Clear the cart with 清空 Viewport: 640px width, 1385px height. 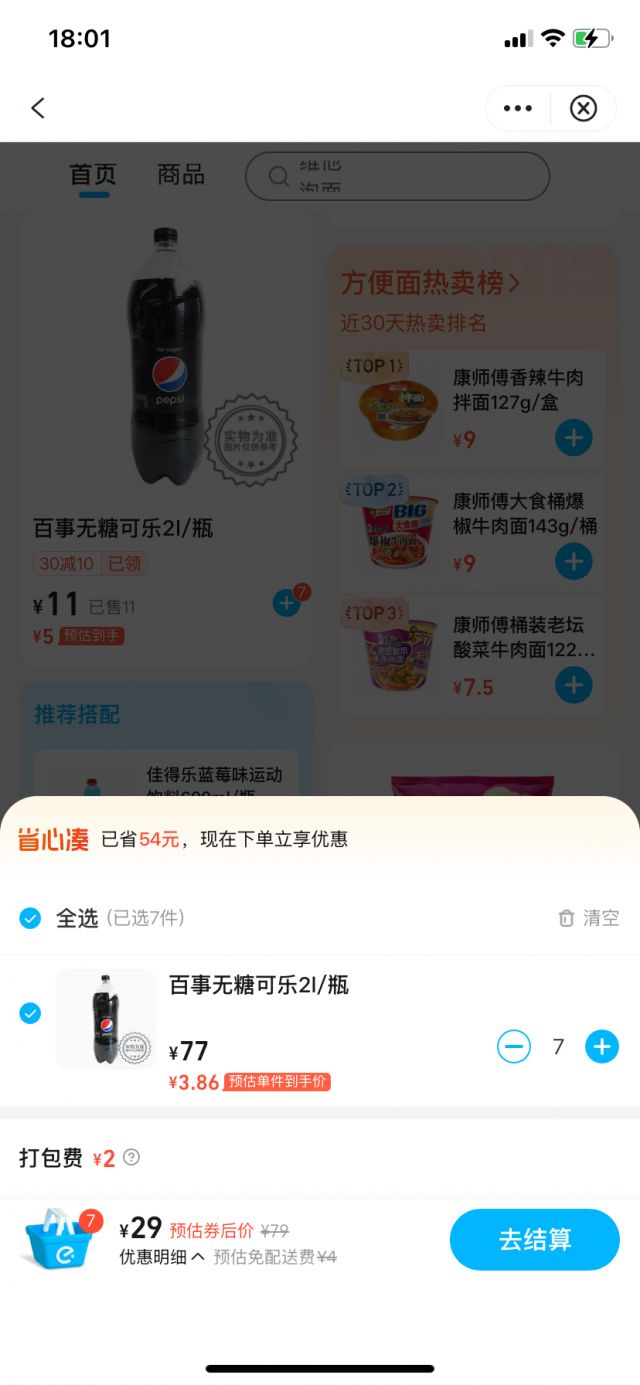tap(589, 918)
